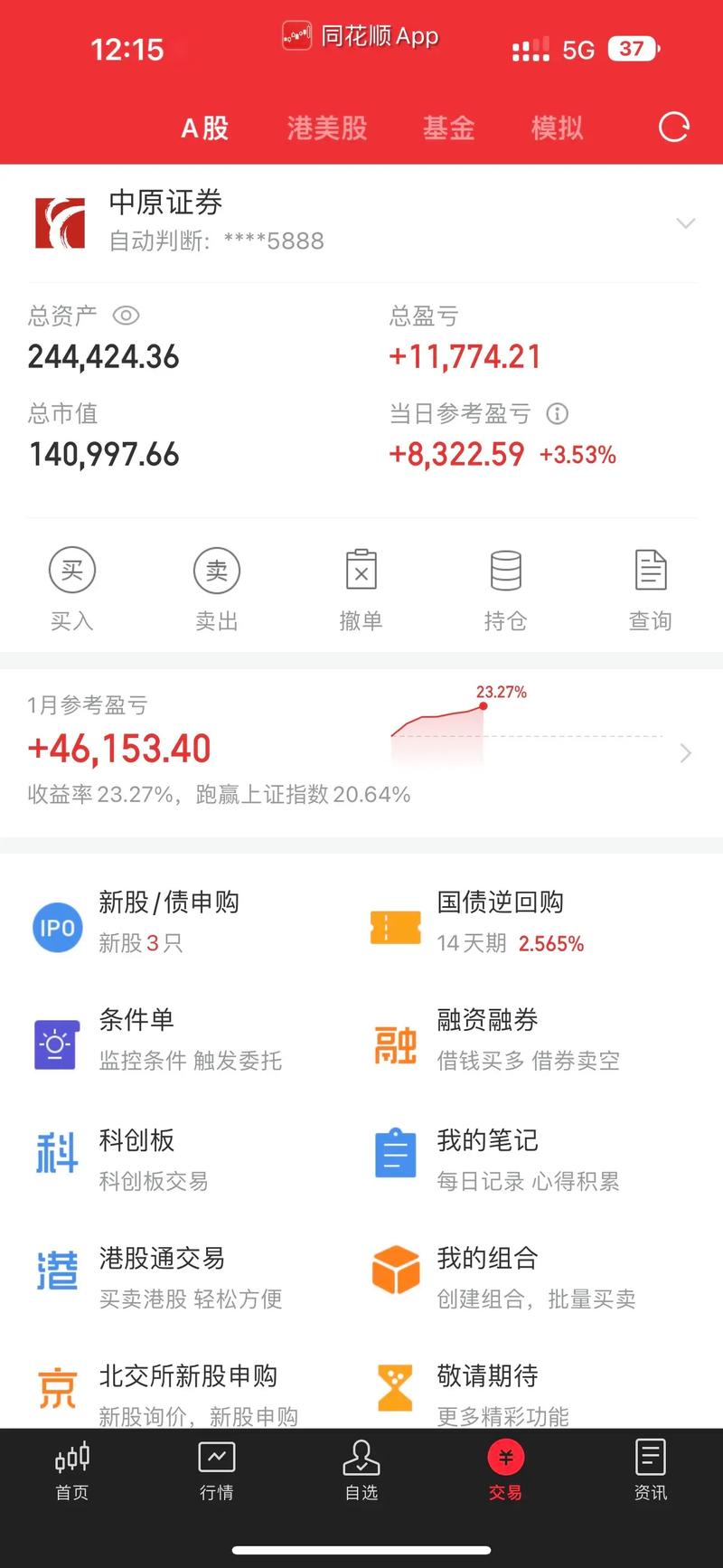Open 撤单 to cancel orders
This screenshot has width=723, height=1568.
tap(361, 590)
